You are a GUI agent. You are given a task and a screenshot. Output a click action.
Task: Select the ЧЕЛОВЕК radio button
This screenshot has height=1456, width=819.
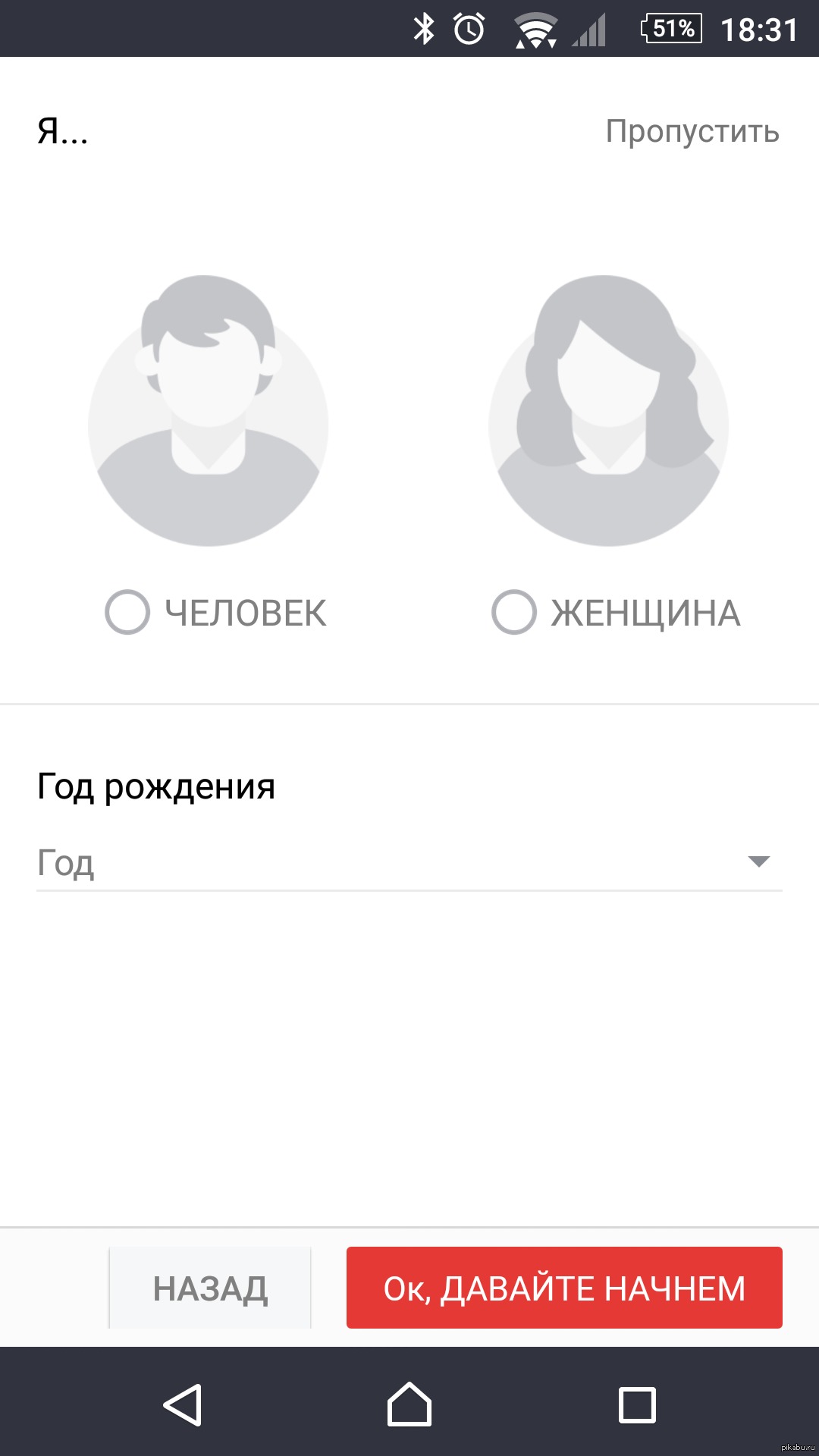127,612
